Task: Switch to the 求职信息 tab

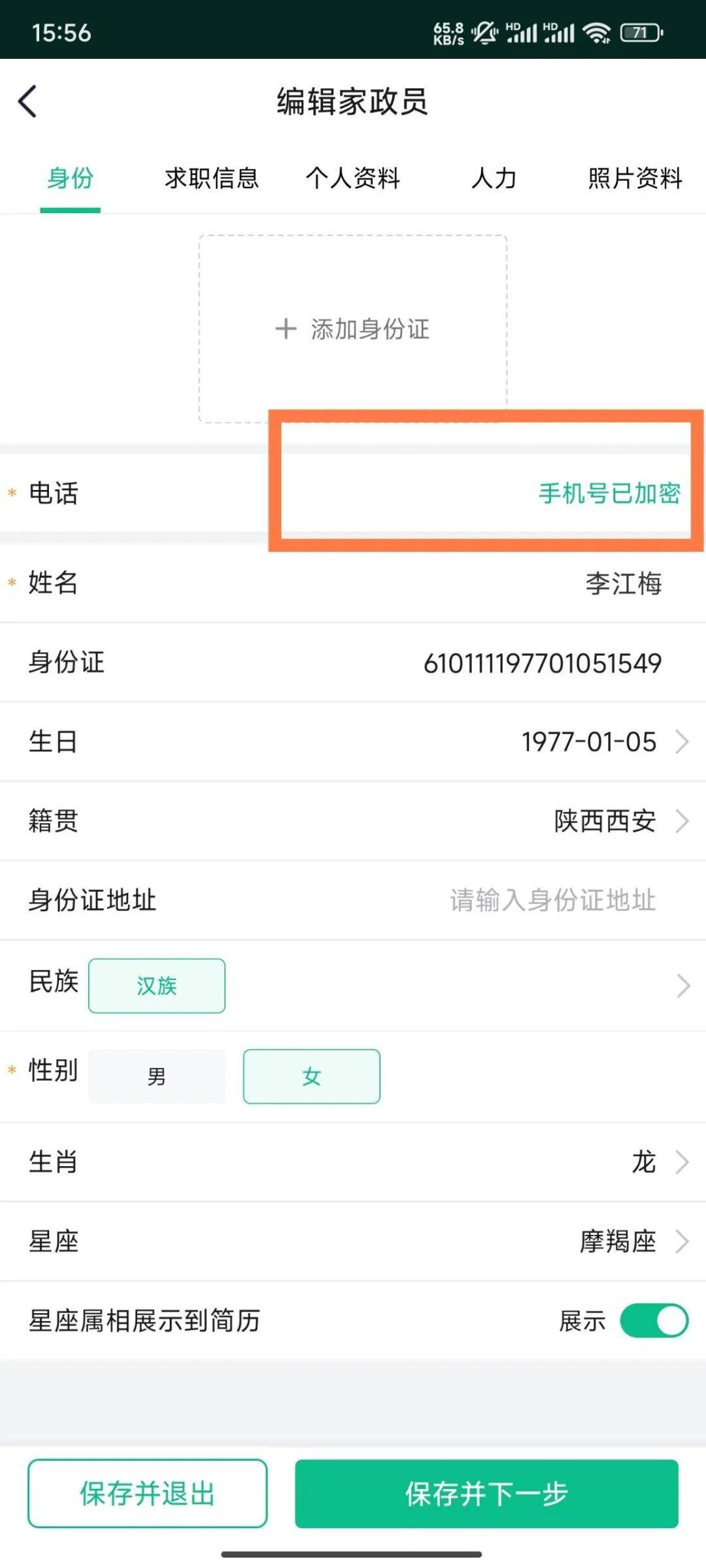Action: pos(212,178)
